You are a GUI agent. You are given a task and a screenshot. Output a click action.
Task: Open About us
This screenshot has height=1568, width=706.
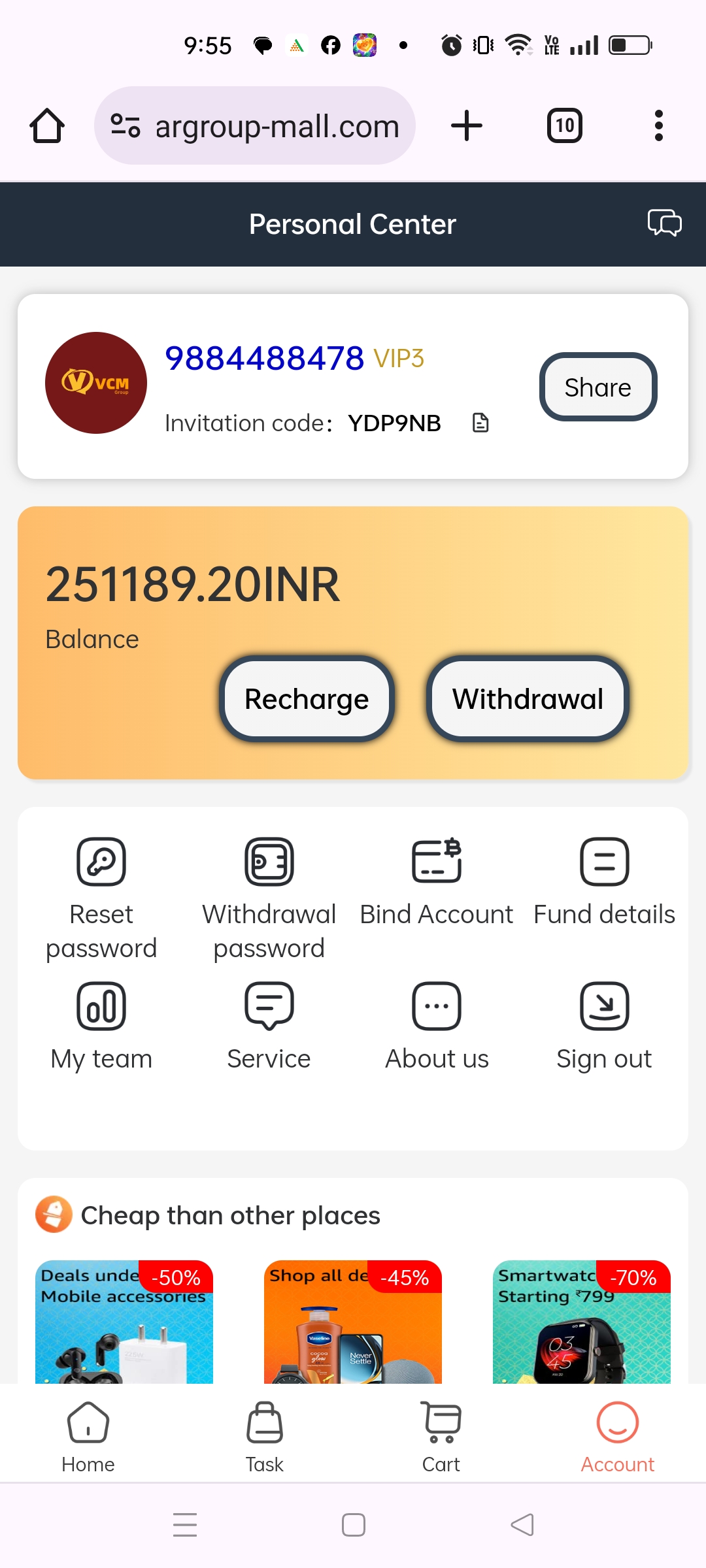[437, 1026]
